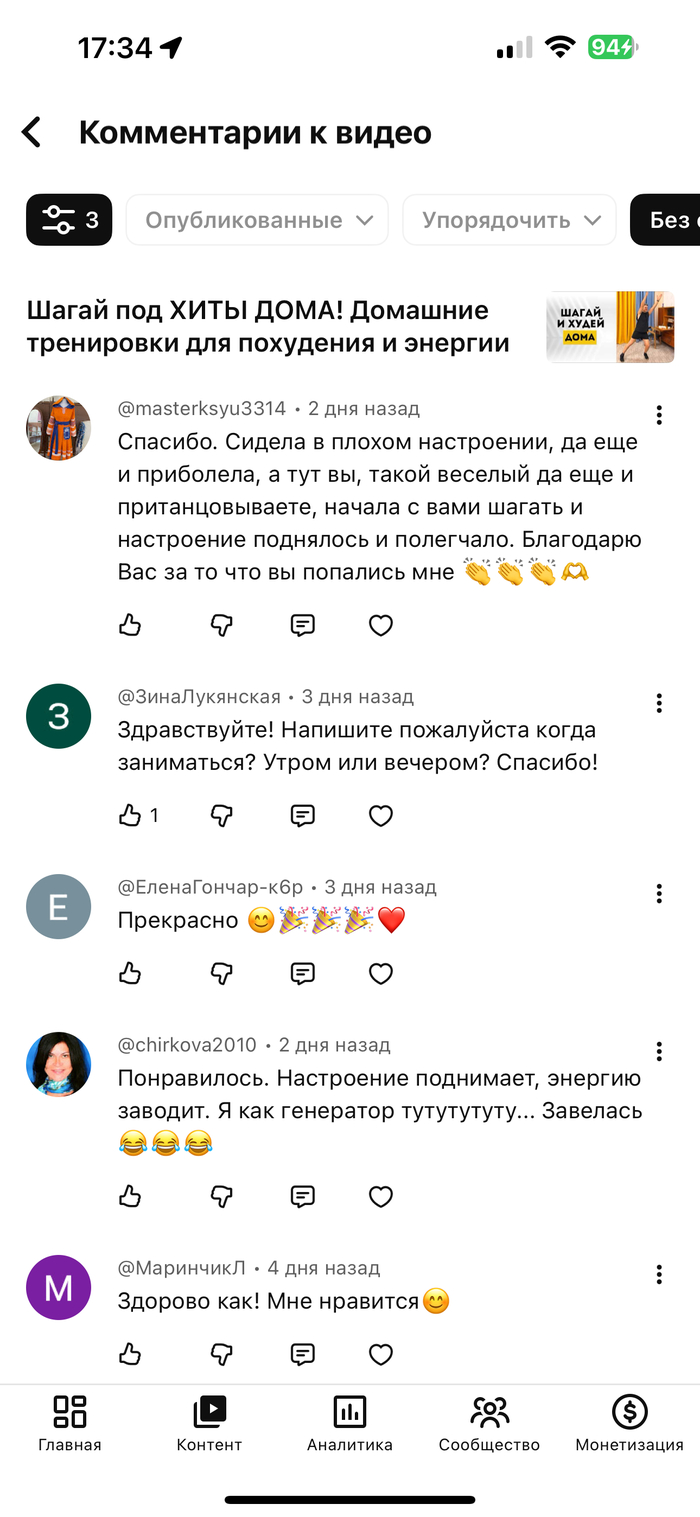The image size is (700, 1517).
Task: Reply to @ЗинаЛукянская's comment
Action: tap(302, 816)
